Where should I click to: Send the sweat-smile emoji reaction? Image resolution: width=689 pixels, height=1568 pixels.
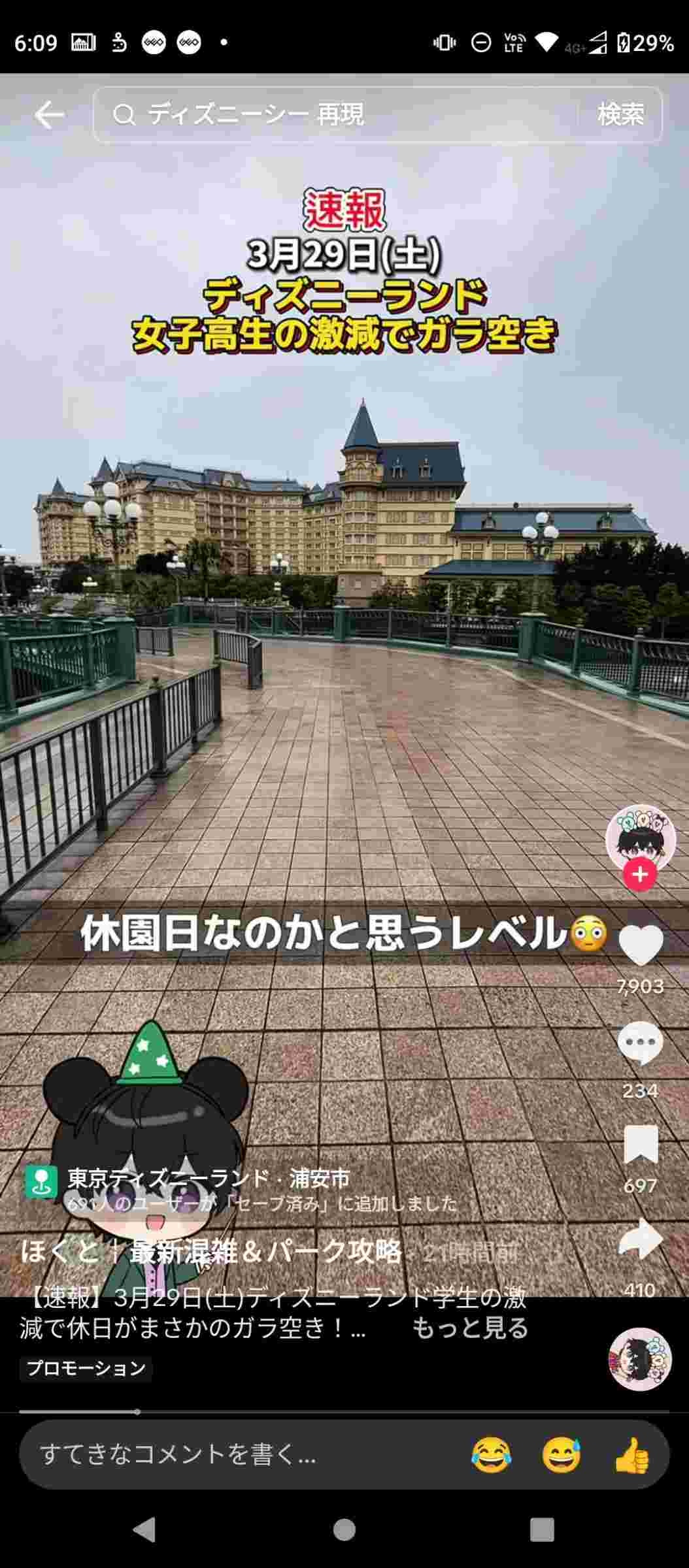tap(562, 1454)
